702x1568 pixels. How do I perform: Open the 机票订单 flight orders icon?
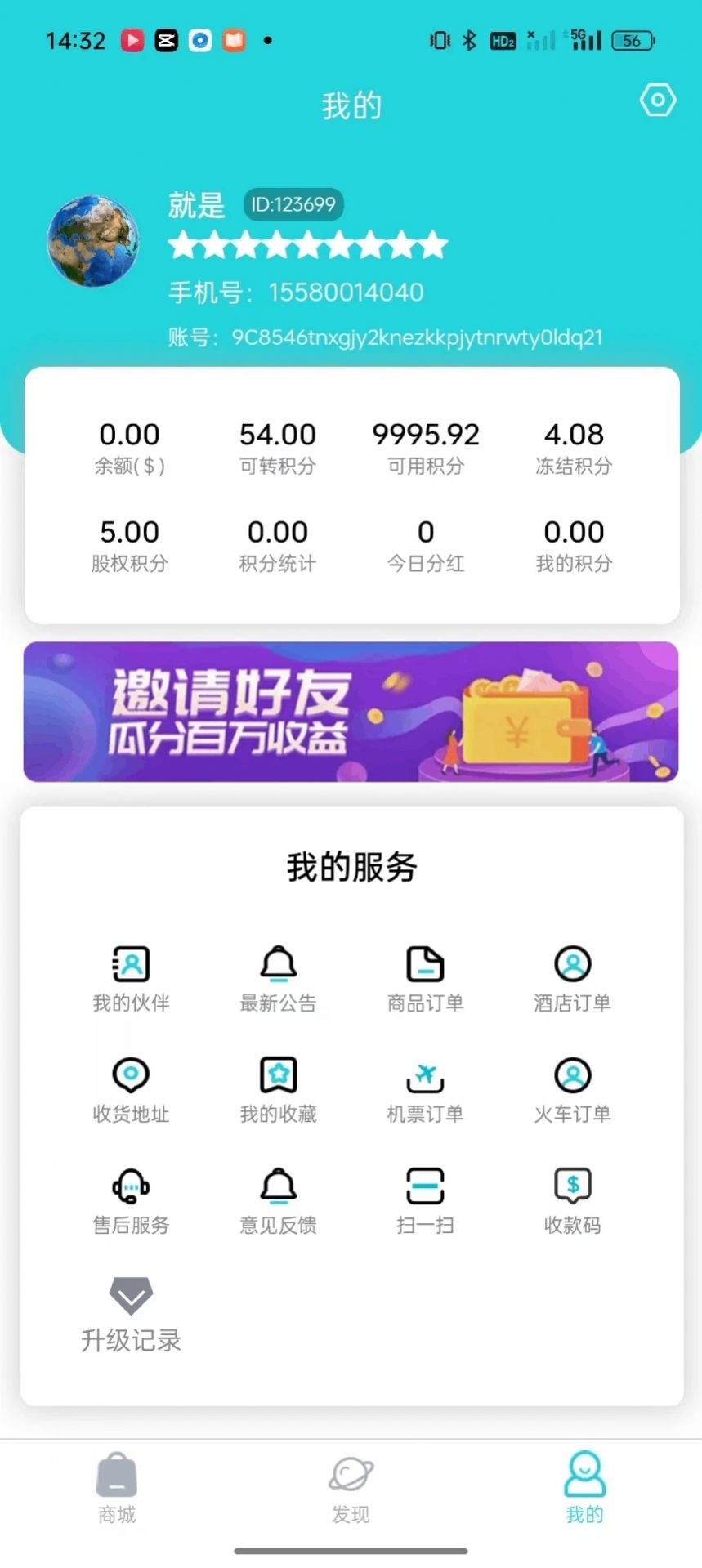coord(424,1087)
